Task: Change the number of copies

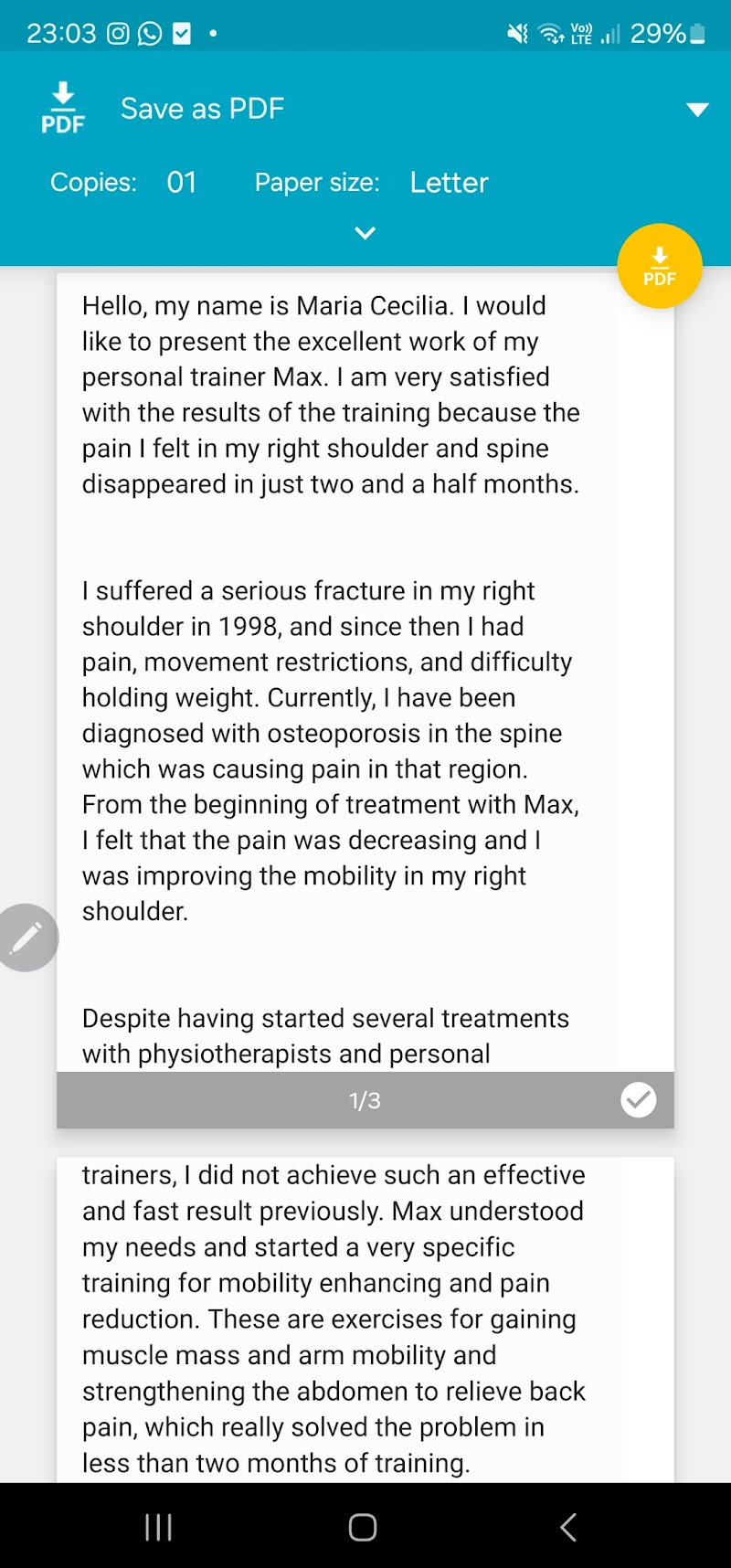Action: [181, 183]
